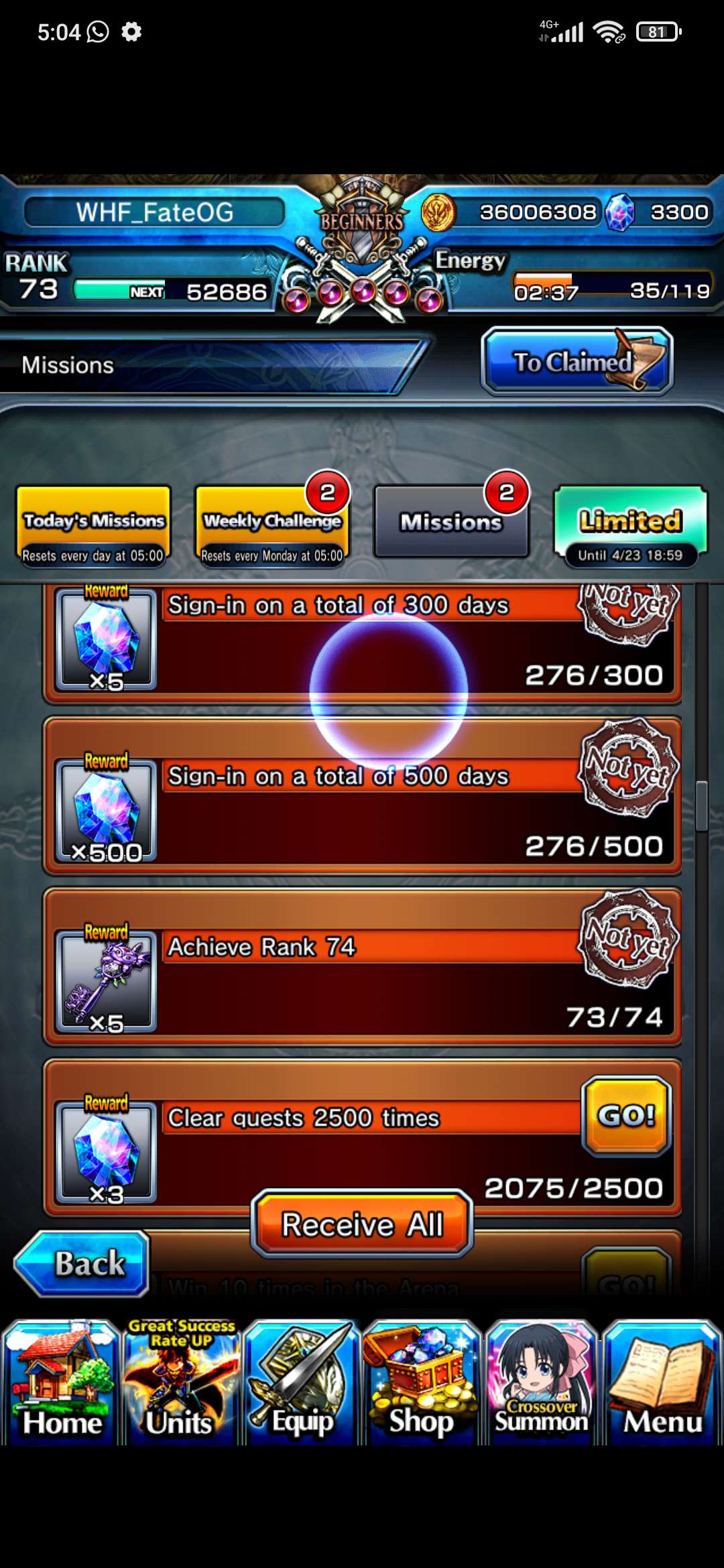Open the To Claimed rewards list
This screenshot has width=724, height=1568.
click(x=577, y=361)
